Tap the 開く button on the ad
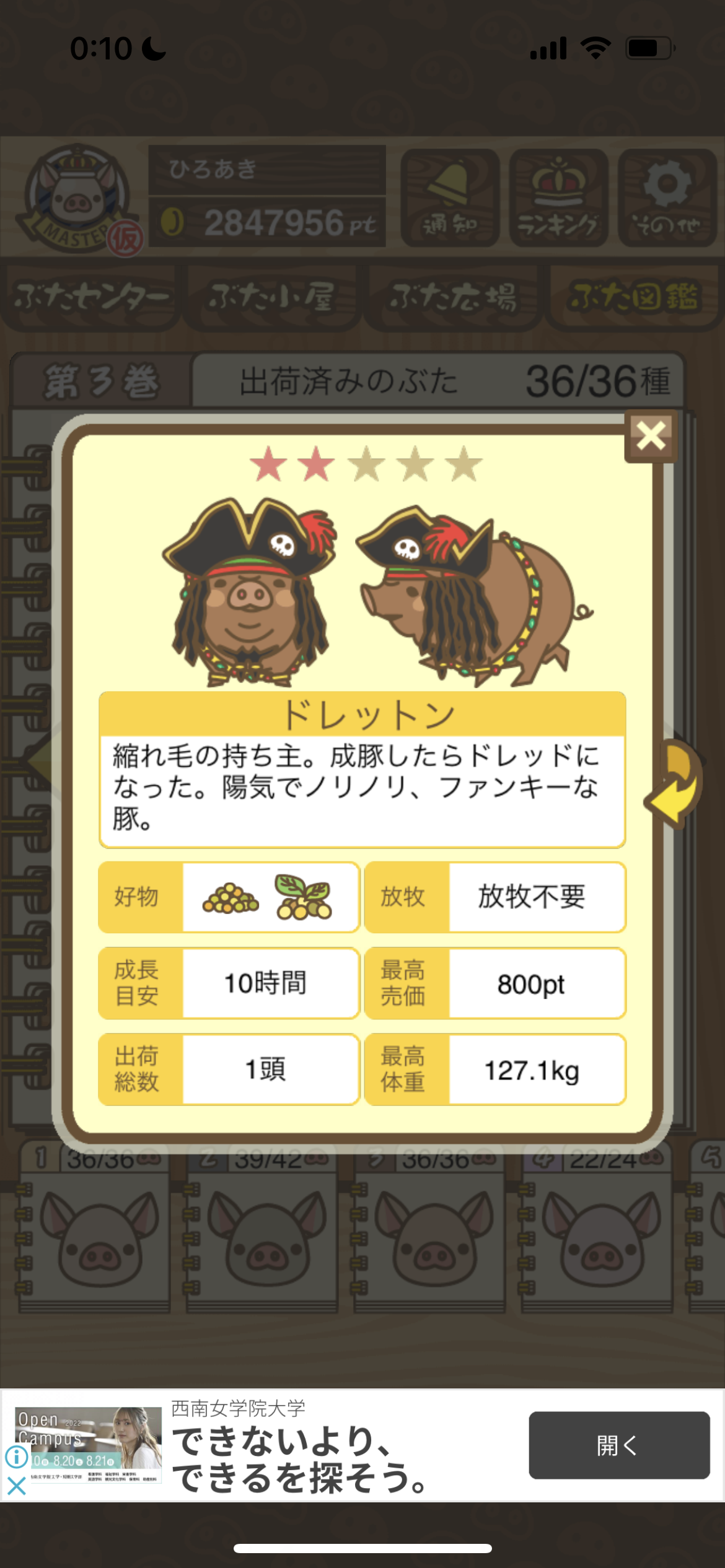The image size is (725, 1568). (x=619, y=1445)
